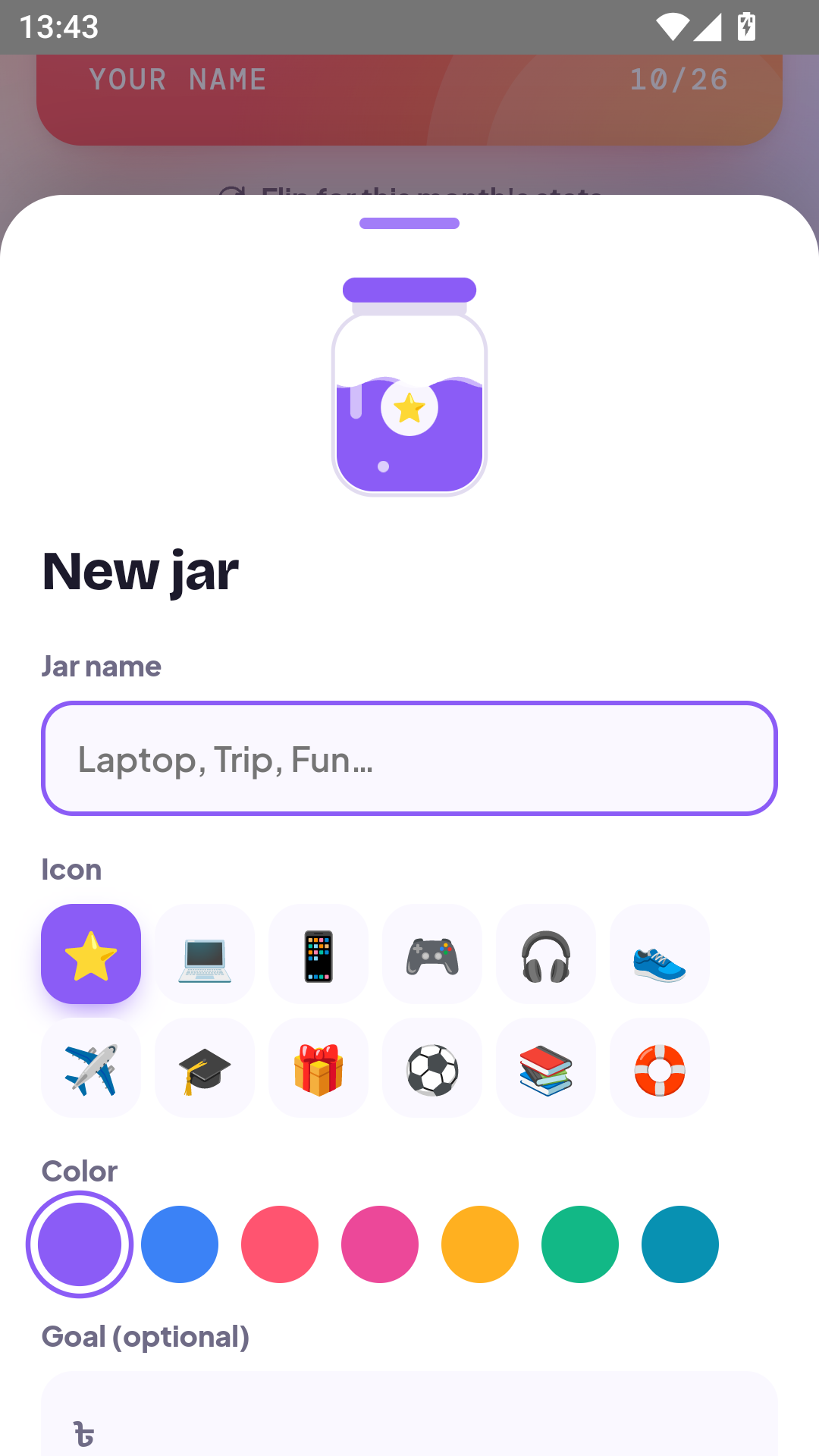Image resolution: width=819 pixels, height=1456 pixels.
Task: Choose the coral red color
Action: click(280, 1244)
